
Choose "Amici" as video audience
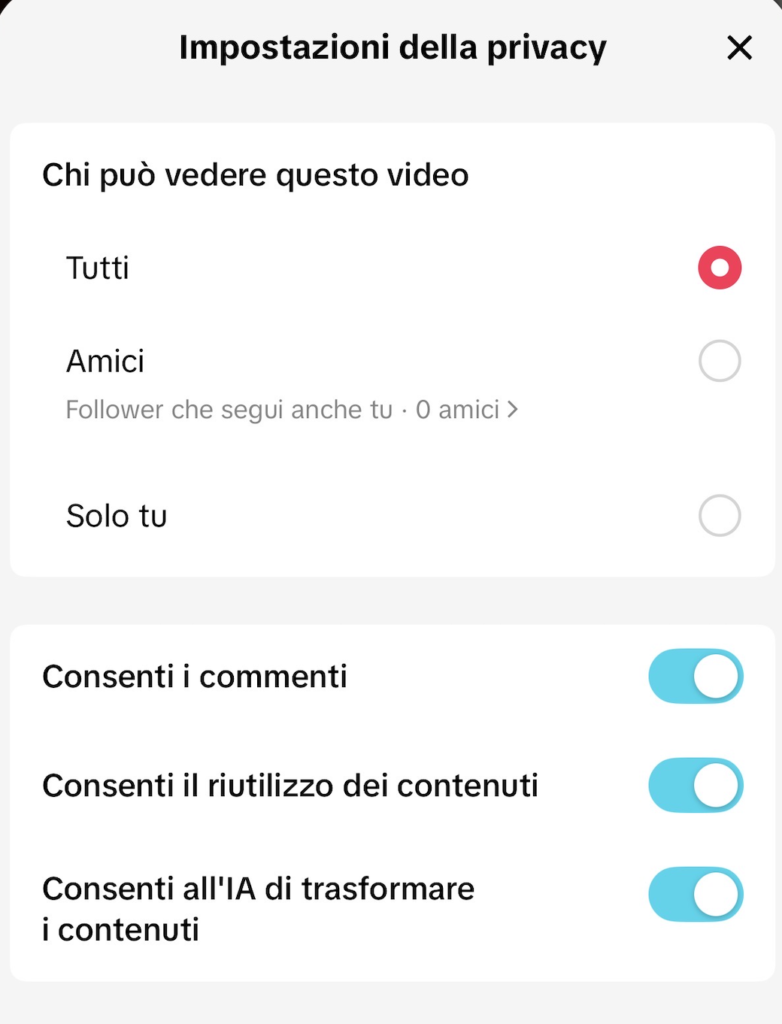coord(718,362)
